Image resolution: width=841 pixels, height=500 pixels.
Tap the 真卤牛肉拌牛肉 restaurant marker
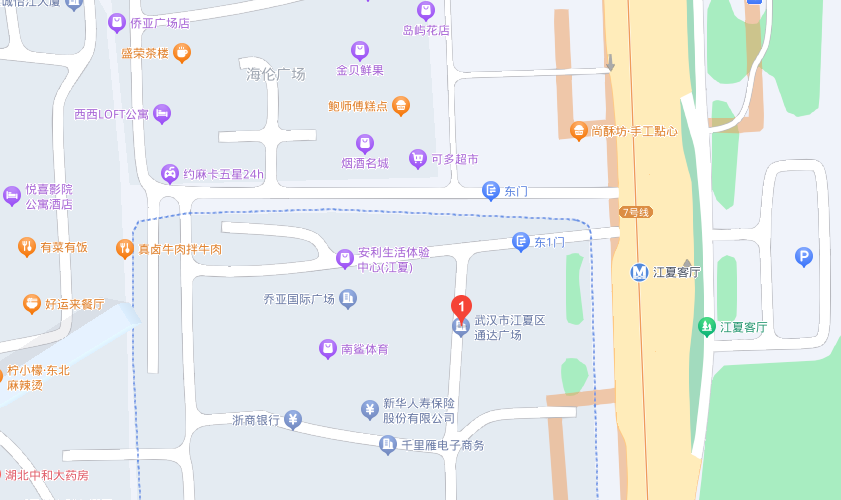pyautogui.click(x=124, y=248)
